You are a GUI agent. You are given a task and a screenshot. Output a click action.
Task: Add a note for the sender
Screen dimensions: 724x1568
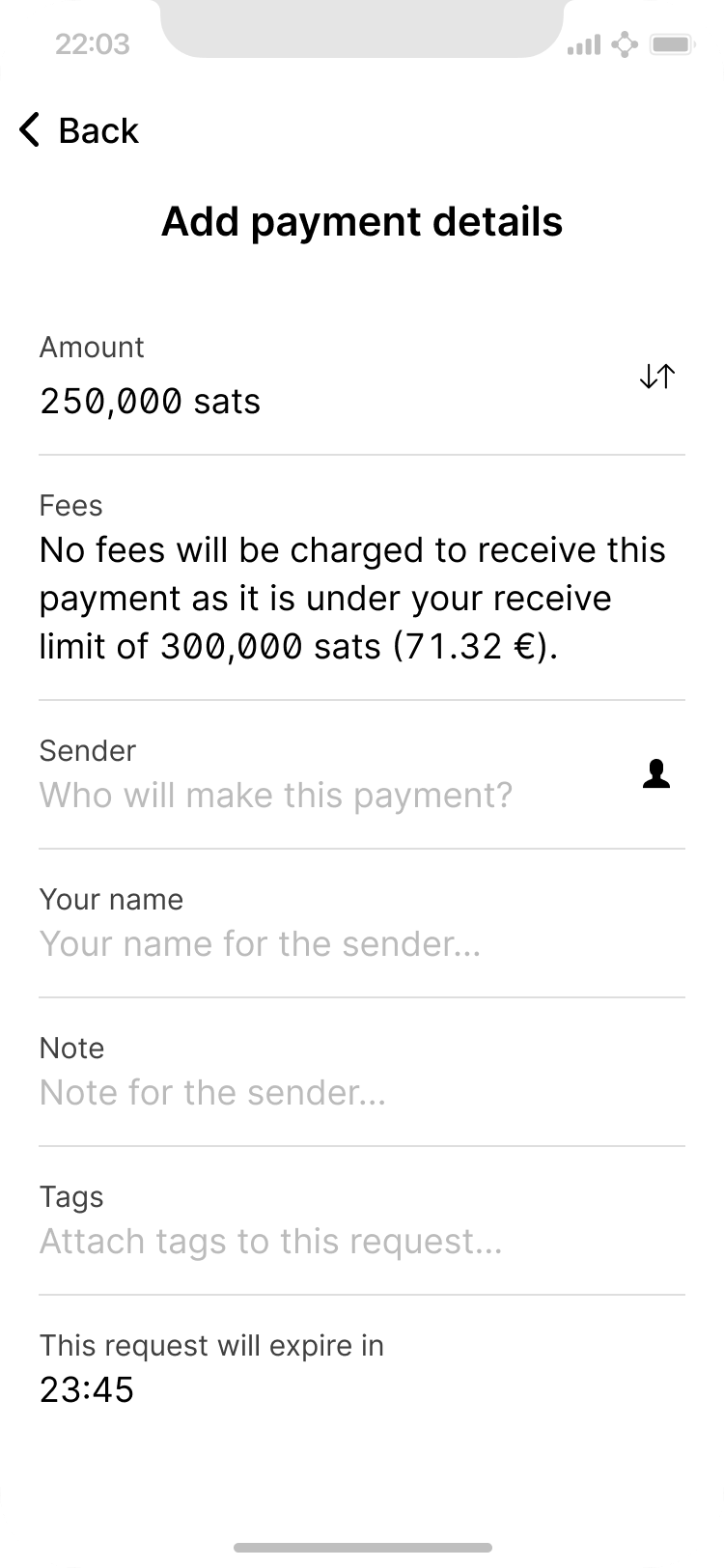212,1093
